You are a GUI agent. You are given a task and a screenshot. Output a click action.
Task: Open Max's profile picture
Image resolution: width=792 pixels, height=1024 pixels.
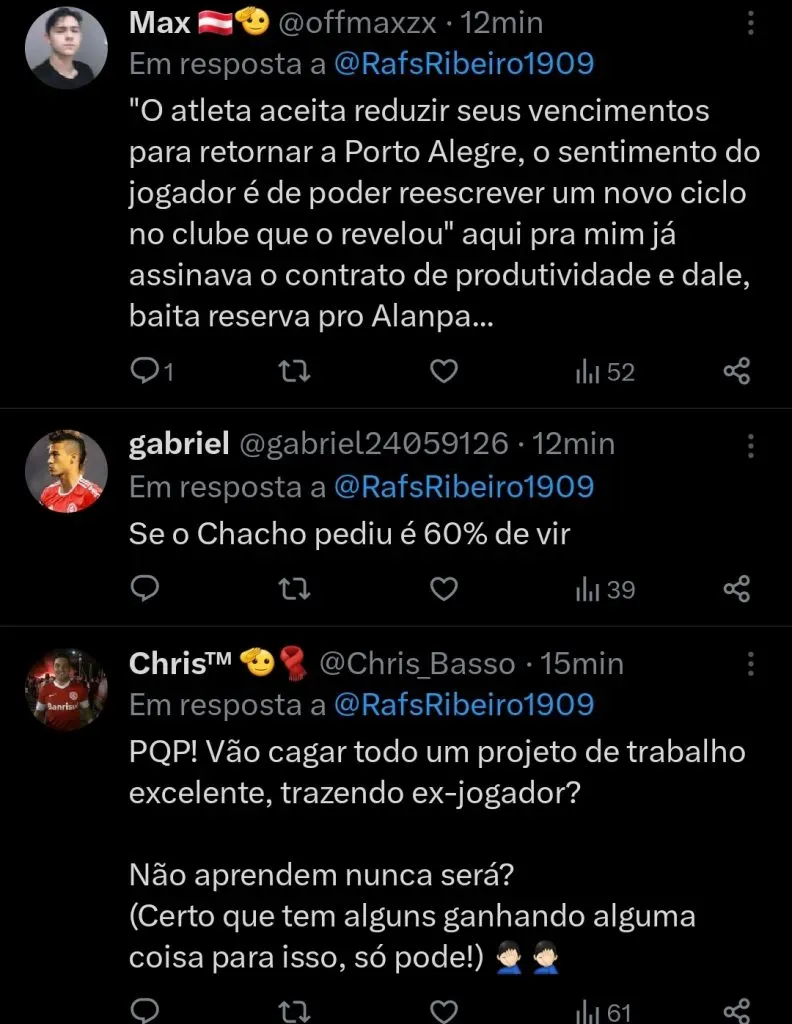click(x=66, y=48)
